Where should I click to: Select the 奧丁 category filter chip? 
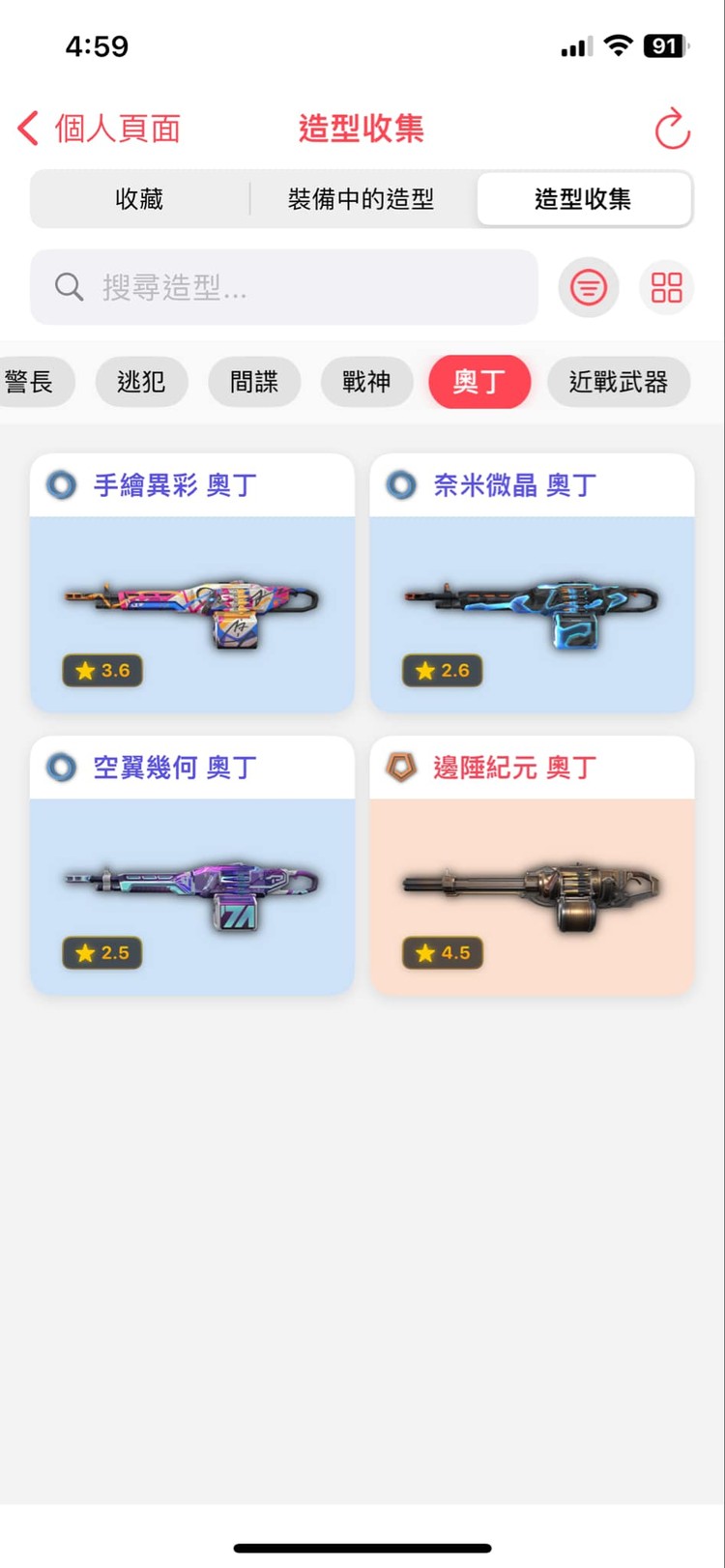(480, 382)
